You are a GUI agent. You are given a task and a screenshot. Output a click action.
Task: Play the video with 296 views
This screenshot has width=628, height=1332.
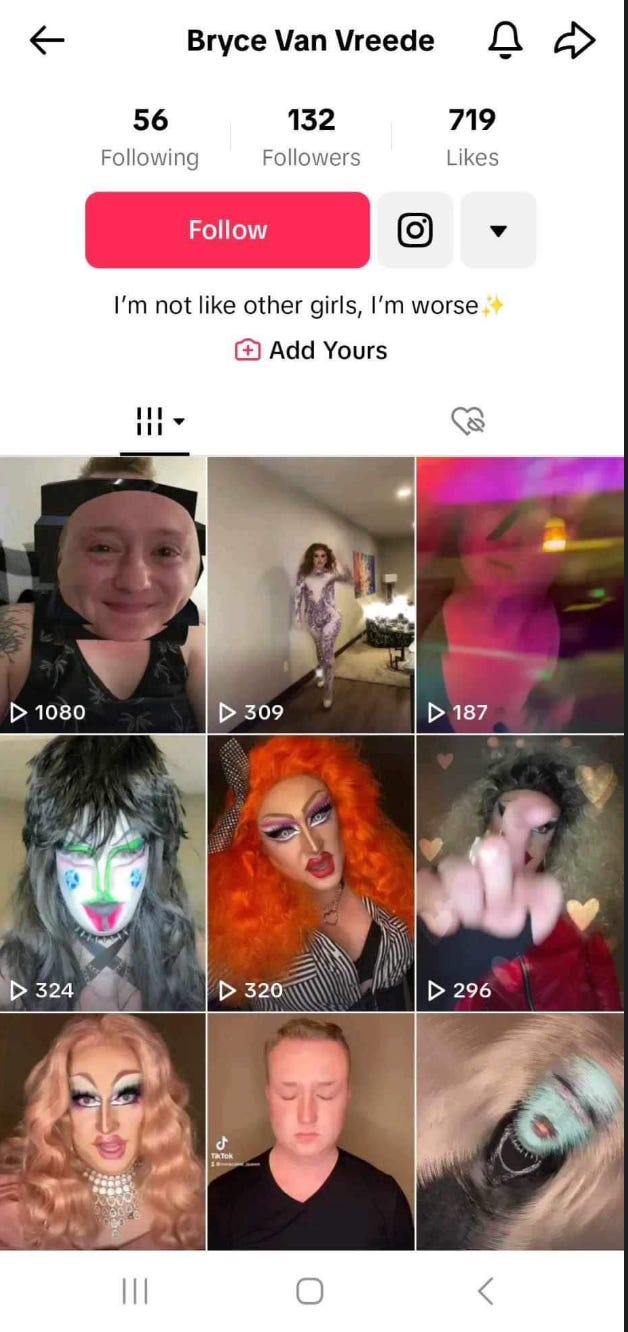[520, 873]
